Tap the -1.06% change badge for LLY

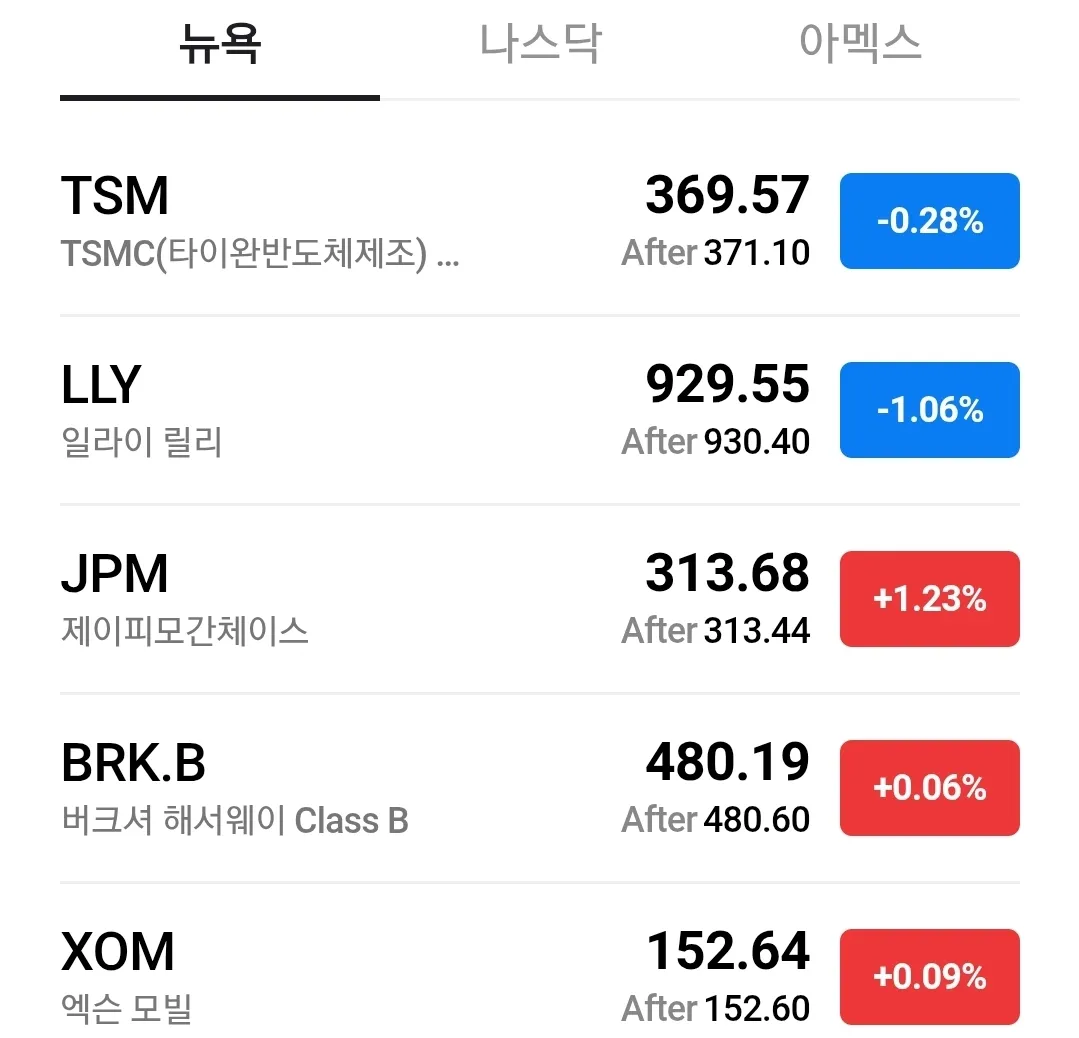coord(929,410)
